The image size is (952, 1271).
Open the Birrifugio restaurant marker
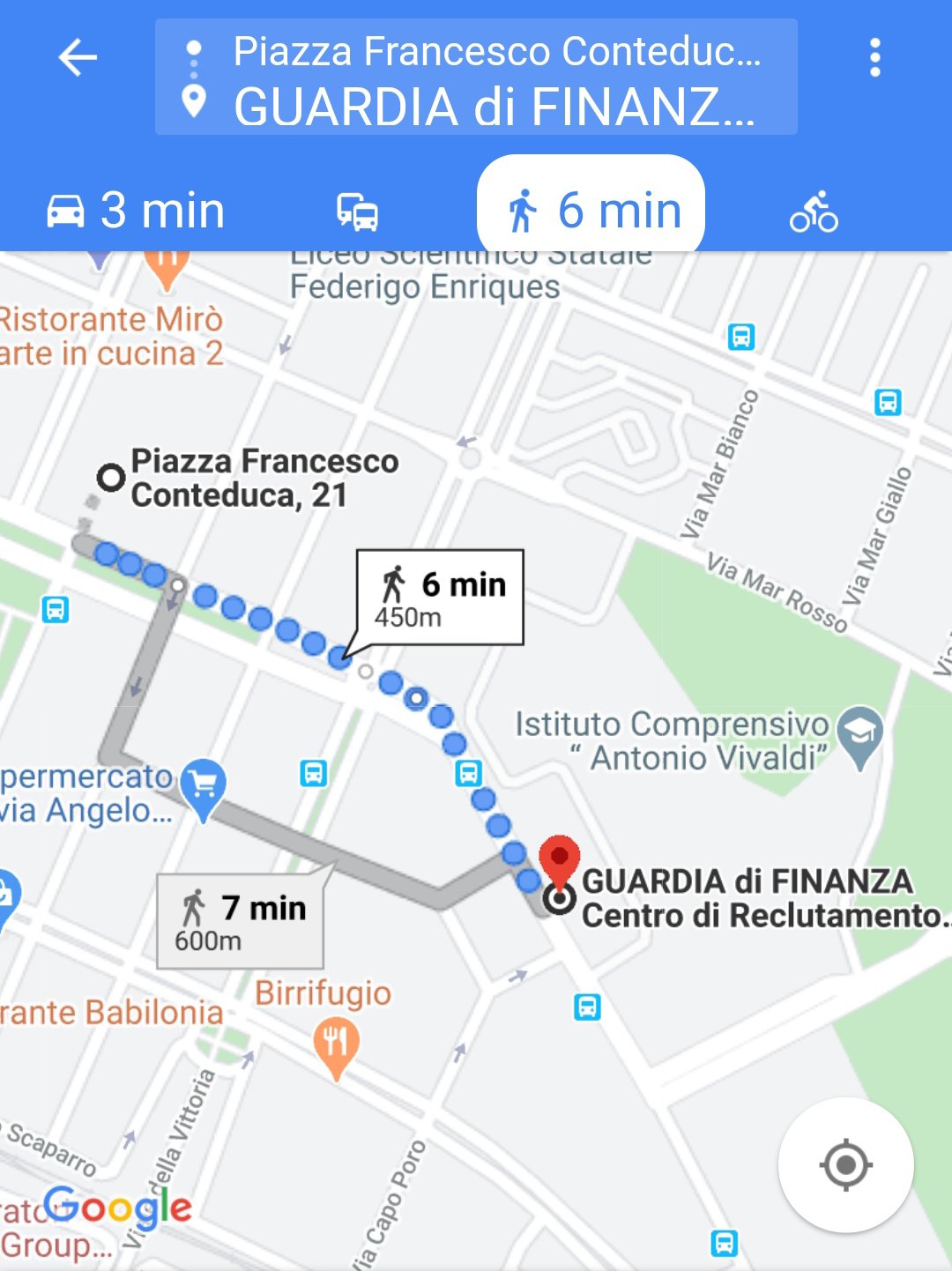point(335,1044)
